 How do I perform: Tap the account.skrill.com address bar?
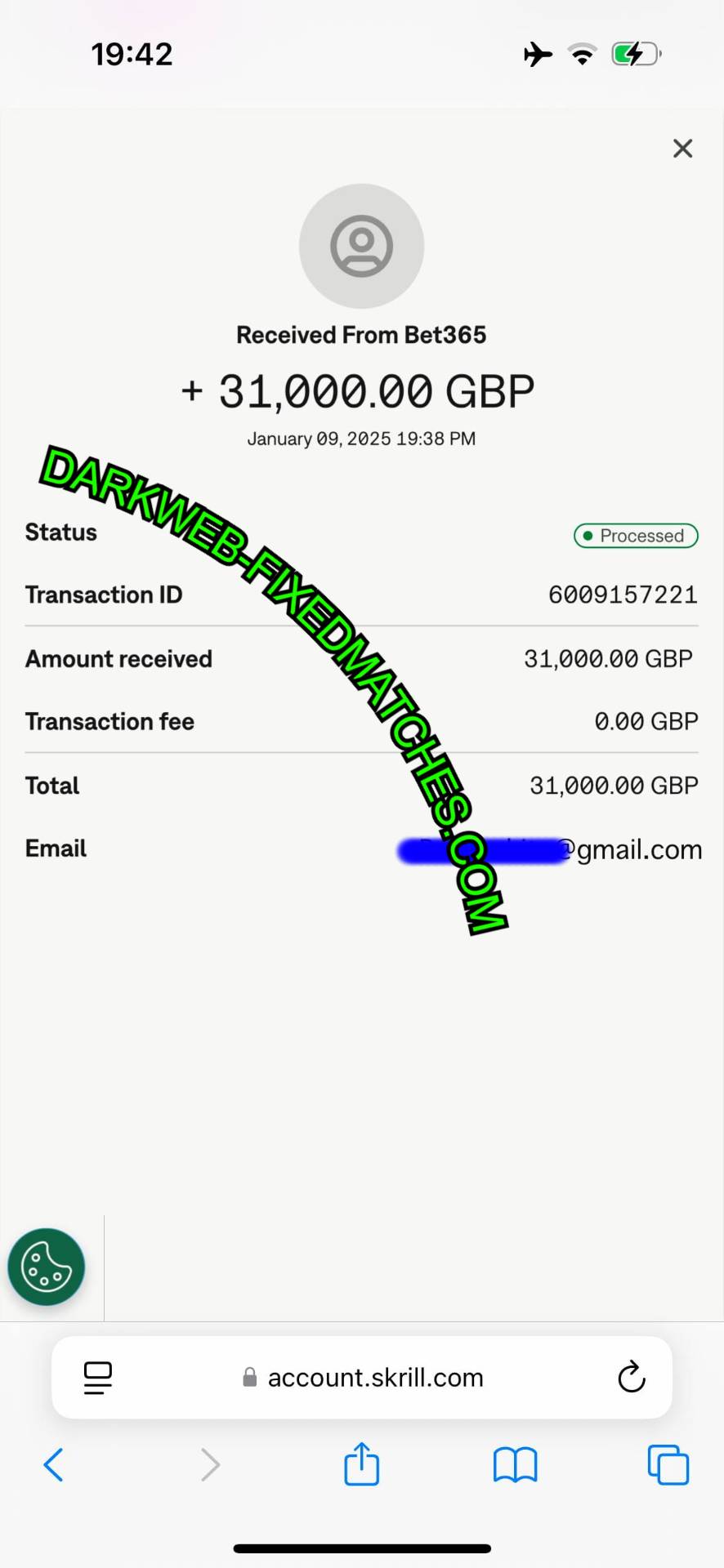pos(364,1378)
